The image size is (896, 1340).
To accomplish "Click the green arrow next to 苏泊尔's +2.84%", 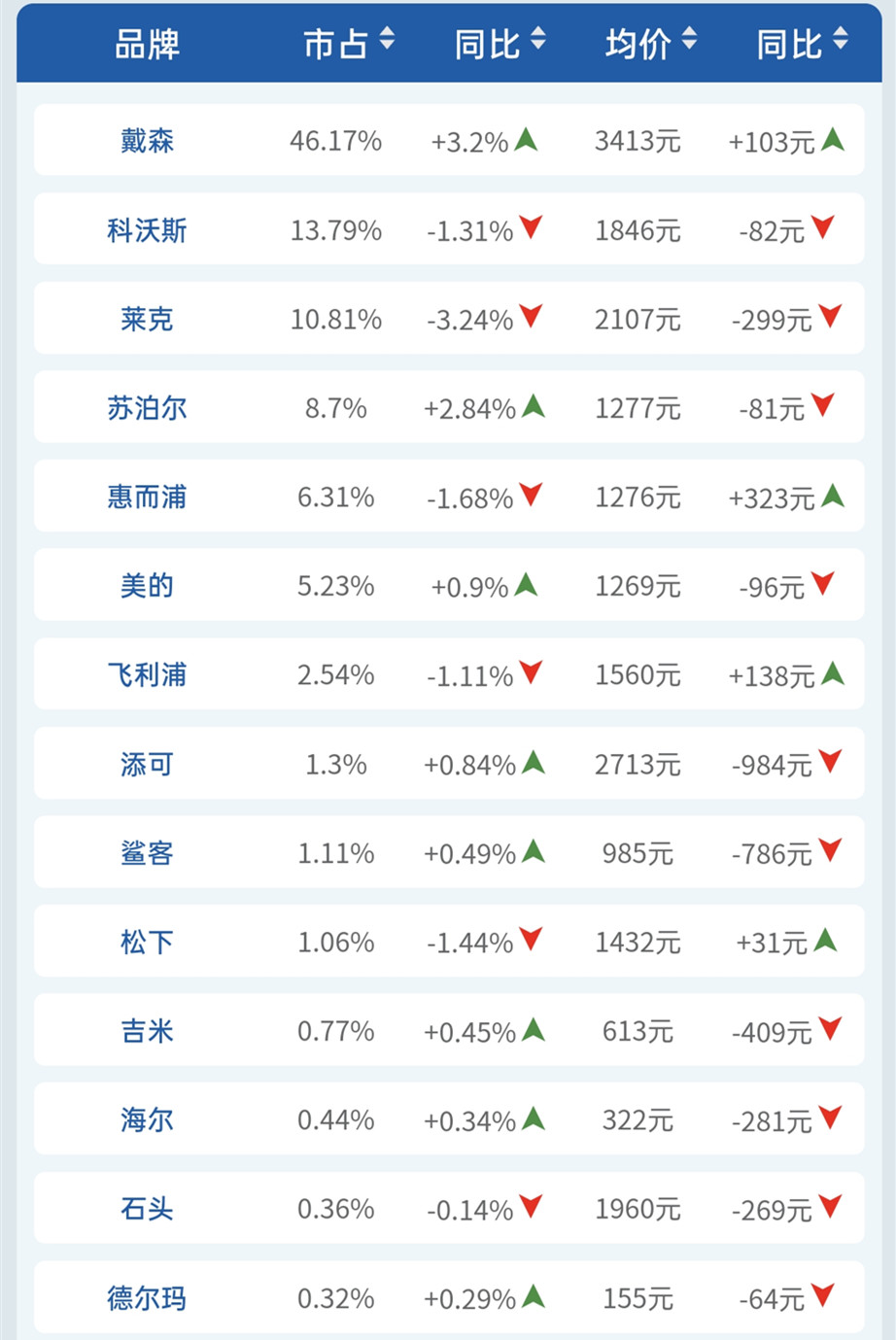I will 533,407.
